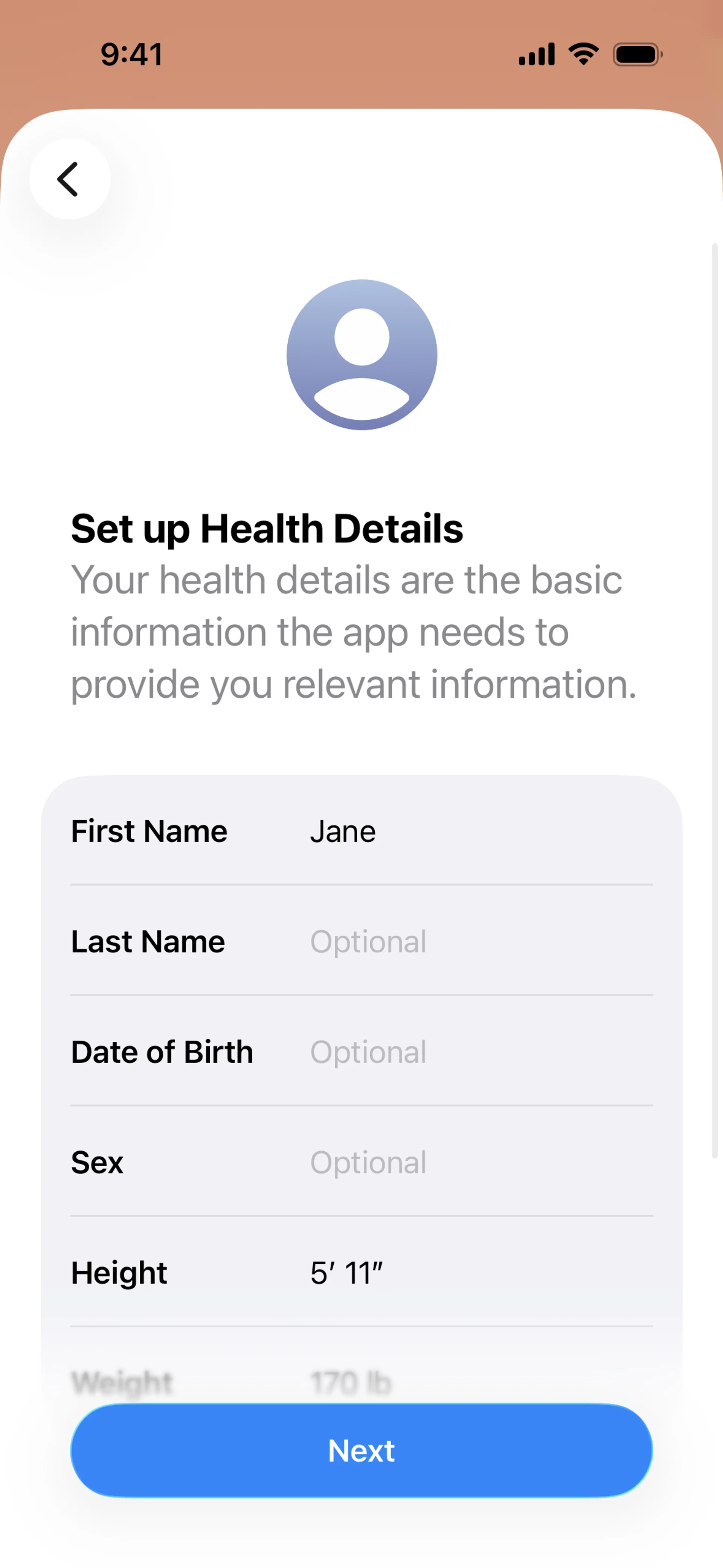The width and height of the screenshot is (723, 1568).
Task: Open the Date of Birth picker
Action: click(368, 1051)
